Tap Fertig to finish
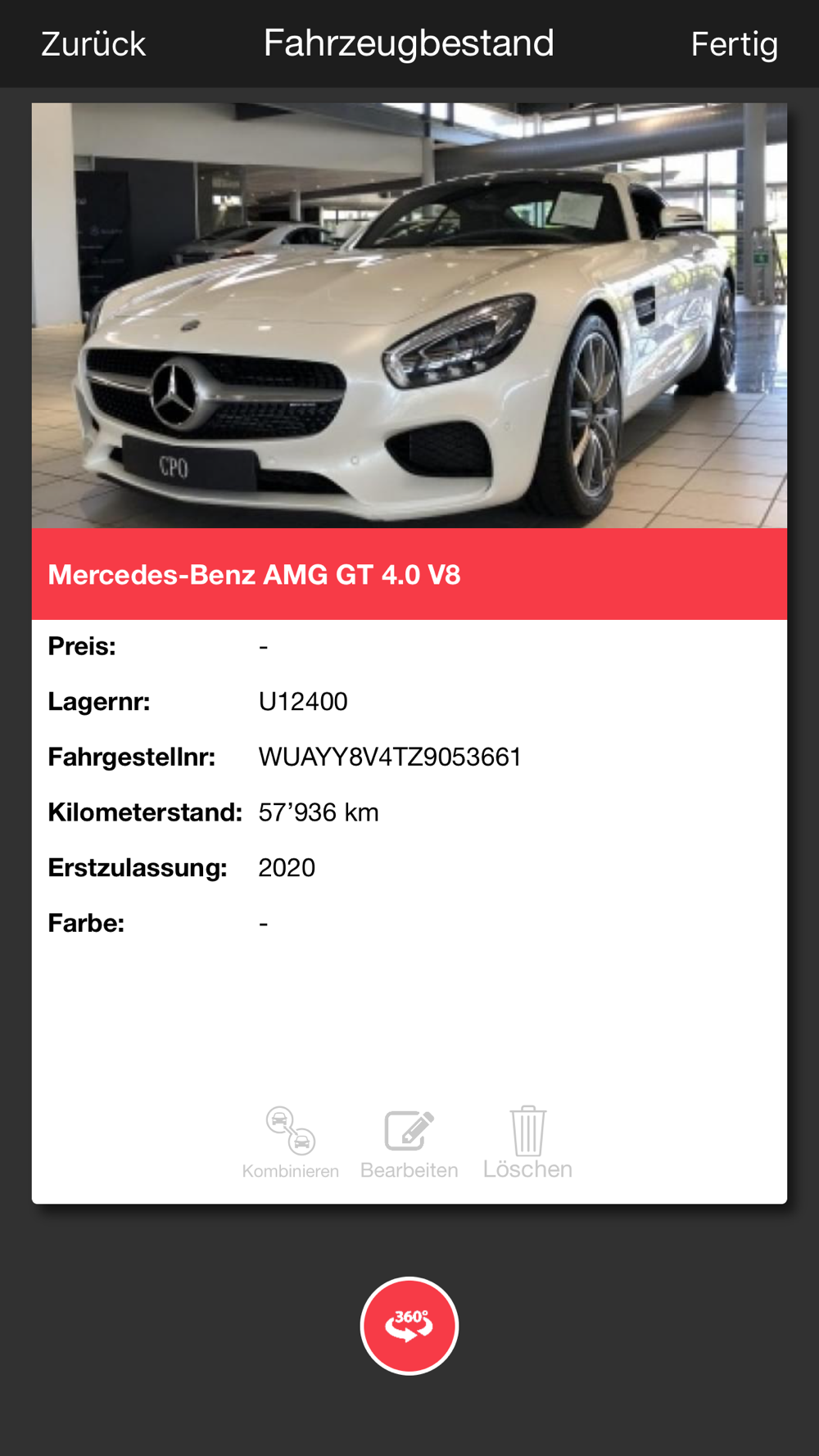The width and height of the screenshot is (819, 1456). (x=734, y=44)
